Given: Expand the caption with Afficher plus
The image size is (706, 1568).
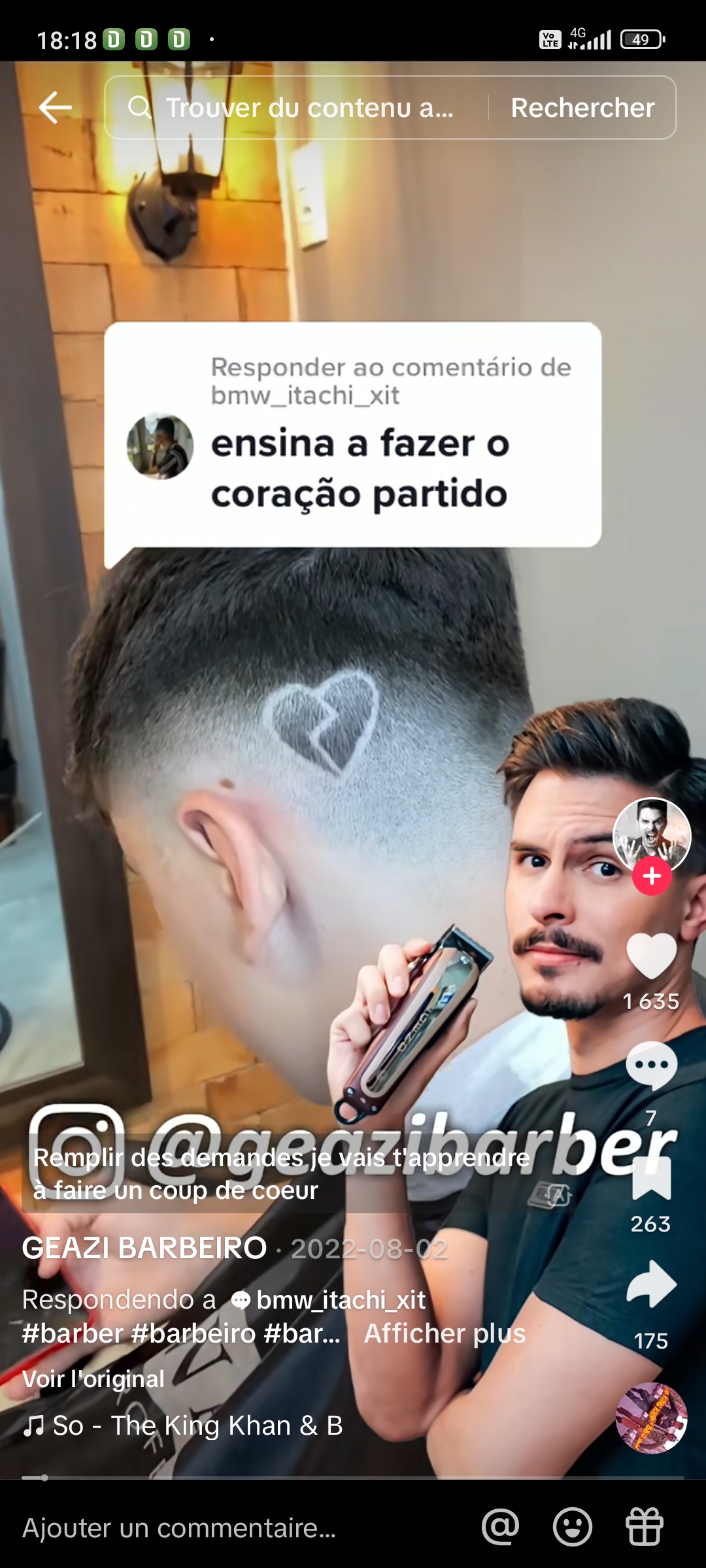Looking at the screenshot, I should click(x=445, y=1333).
